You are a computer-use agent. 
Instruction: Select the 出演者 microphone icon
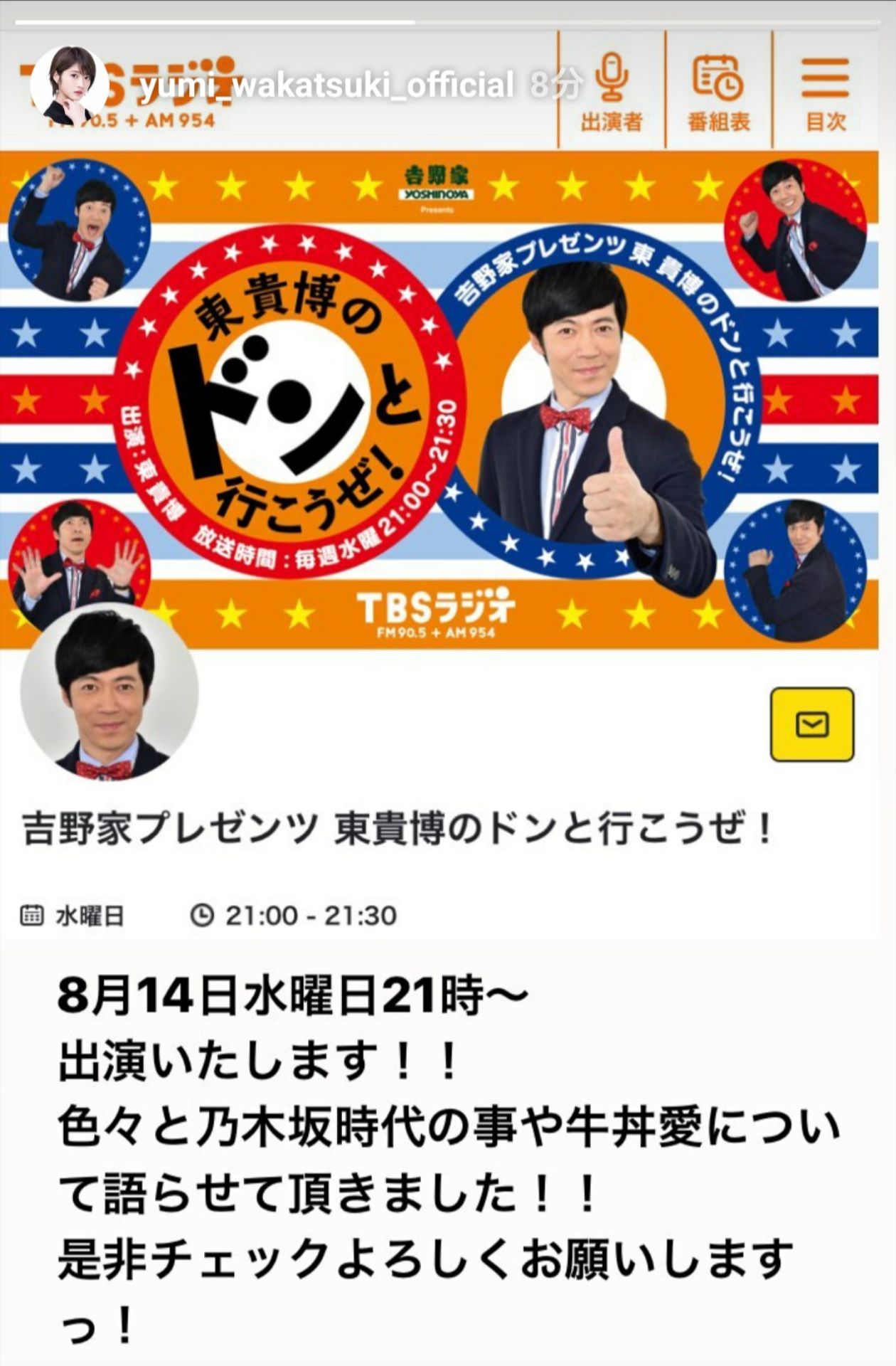tap(612, 78)
